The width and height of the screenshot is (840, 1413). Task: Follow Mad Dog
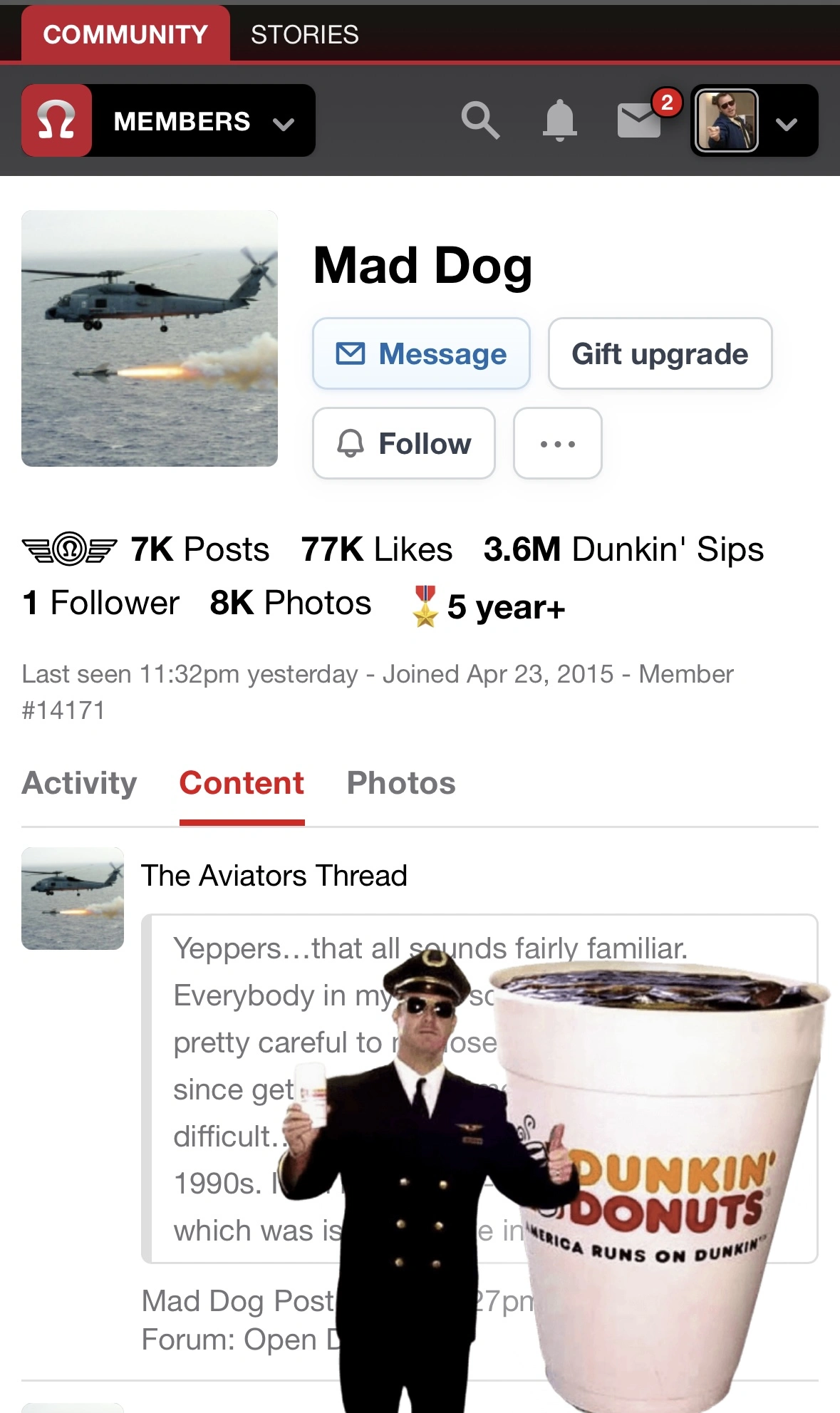pos(404,443)
